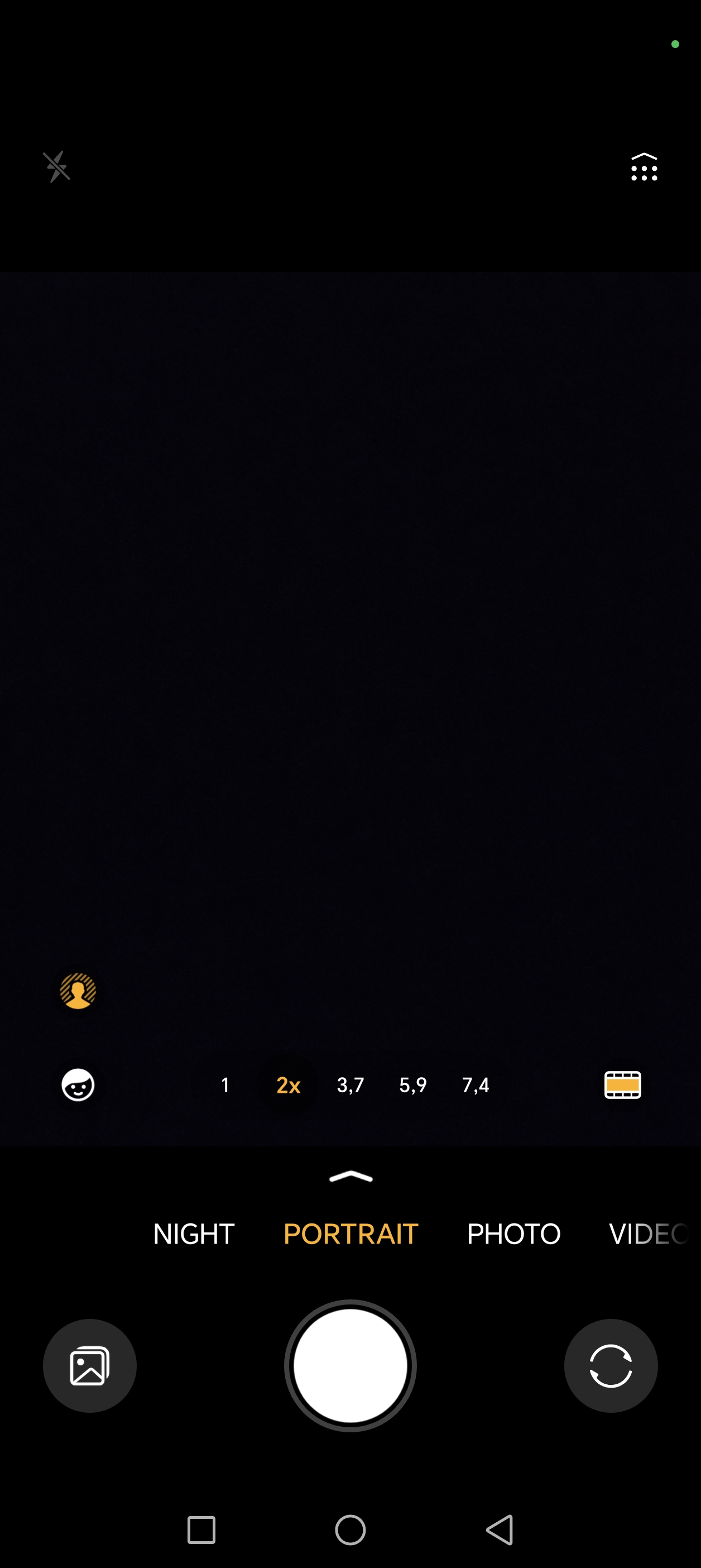Open the recent apps overview
This screenshot has width=701, height=1568.
(201, 1529)
